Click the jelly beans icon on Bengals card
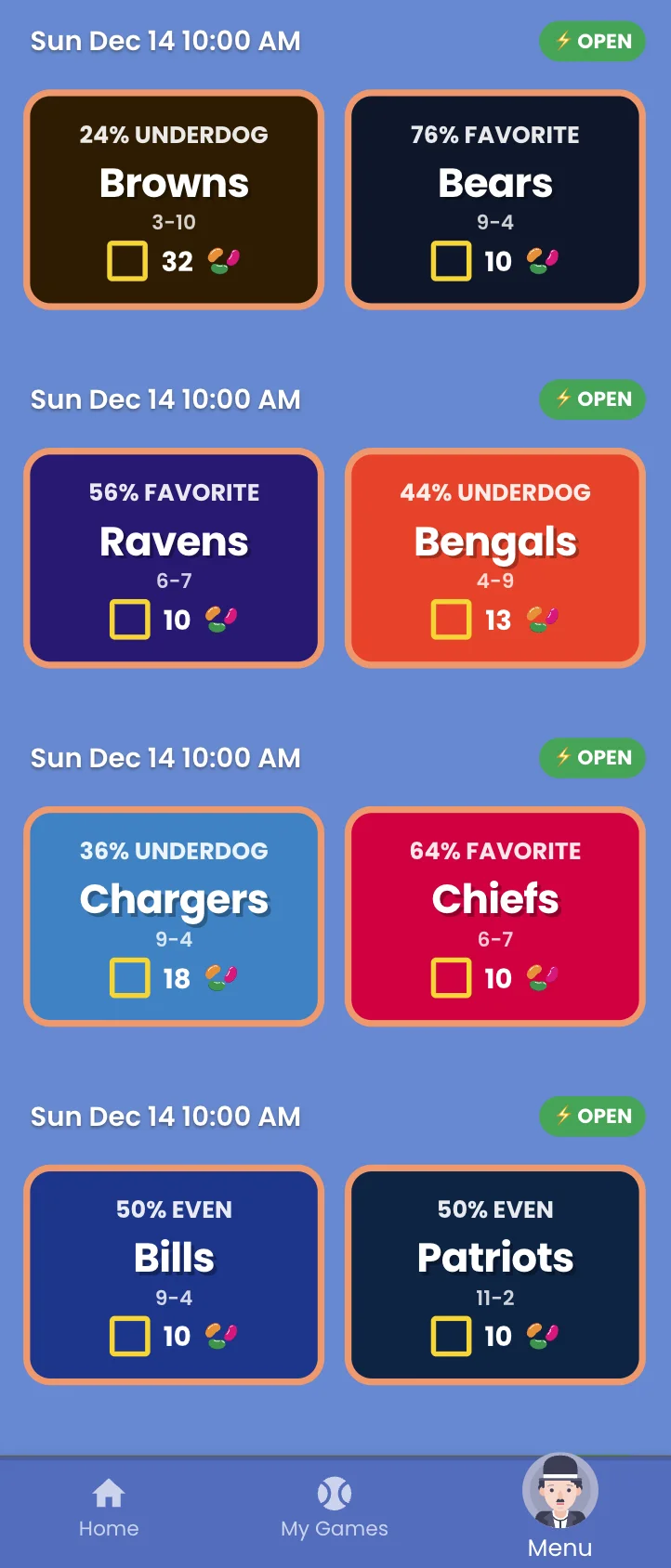Screen dimensions: 671x1568 pyautogui.click(x=541, y=620)
